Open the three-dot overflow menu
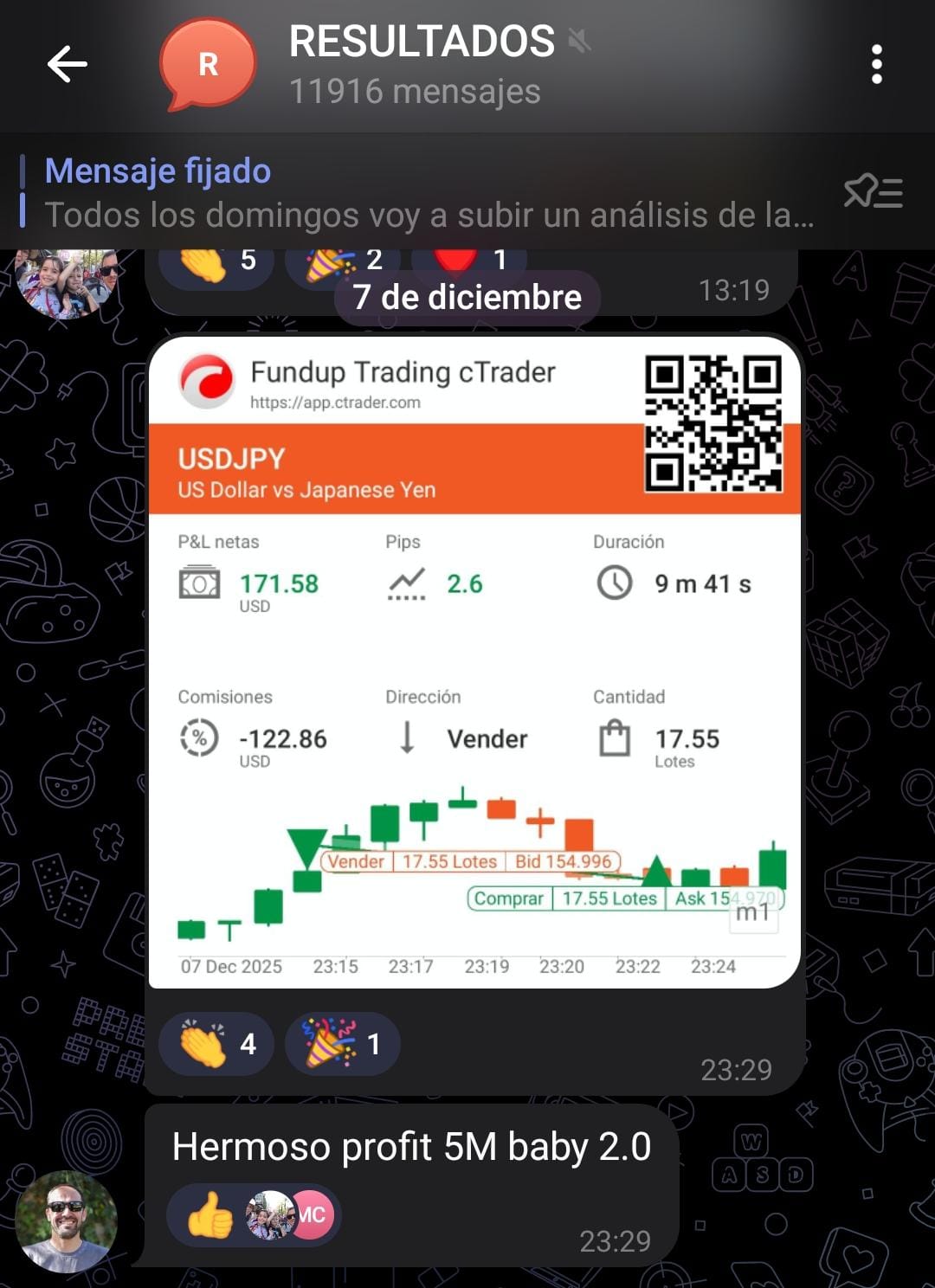Screen dimensions: 935x1288 (x=876, y=65)
